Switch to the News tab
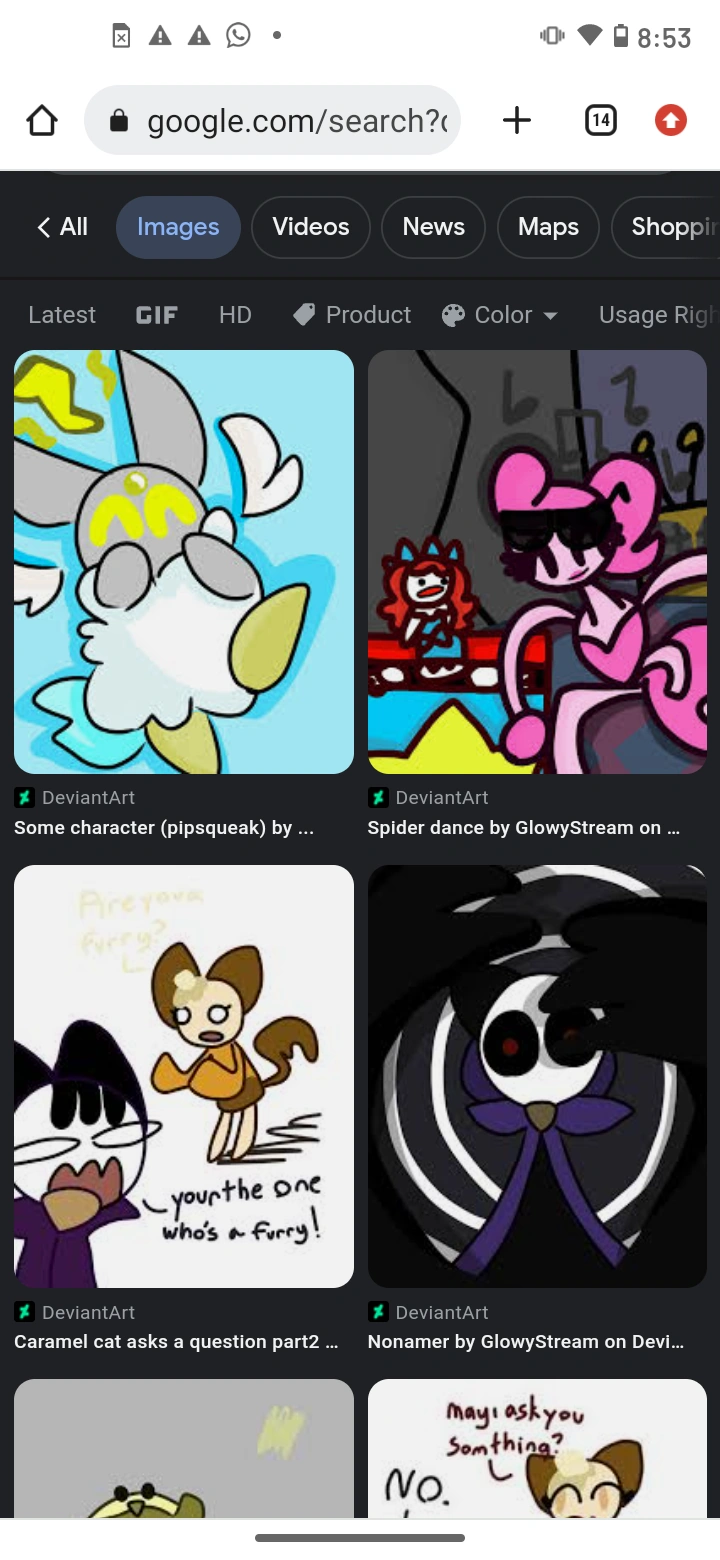720x1560 pixels. pos(434,227)
